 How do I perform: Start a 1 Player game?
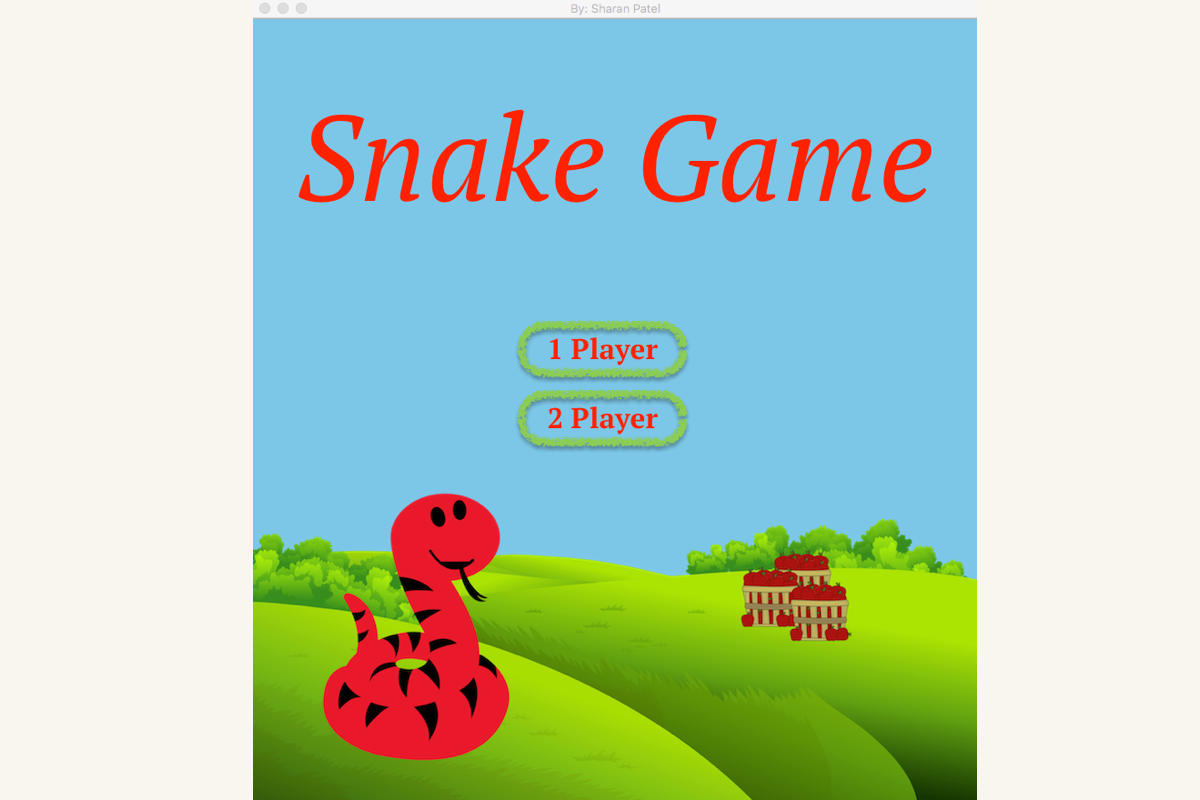click(602, 350)
